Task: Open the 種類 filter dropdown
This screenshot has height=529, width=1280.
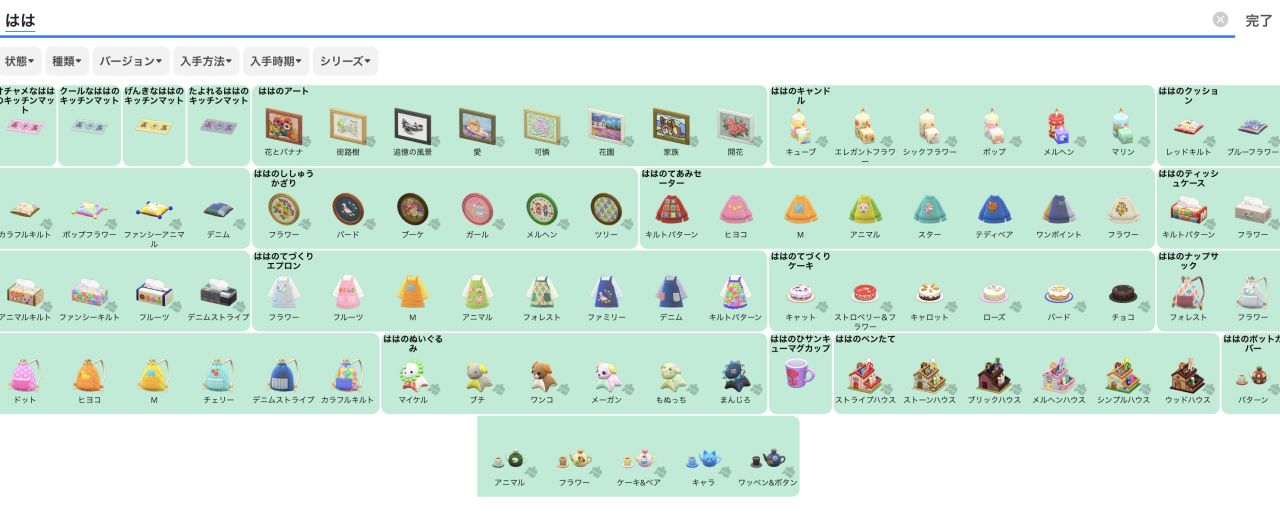Action: (67, 61)
